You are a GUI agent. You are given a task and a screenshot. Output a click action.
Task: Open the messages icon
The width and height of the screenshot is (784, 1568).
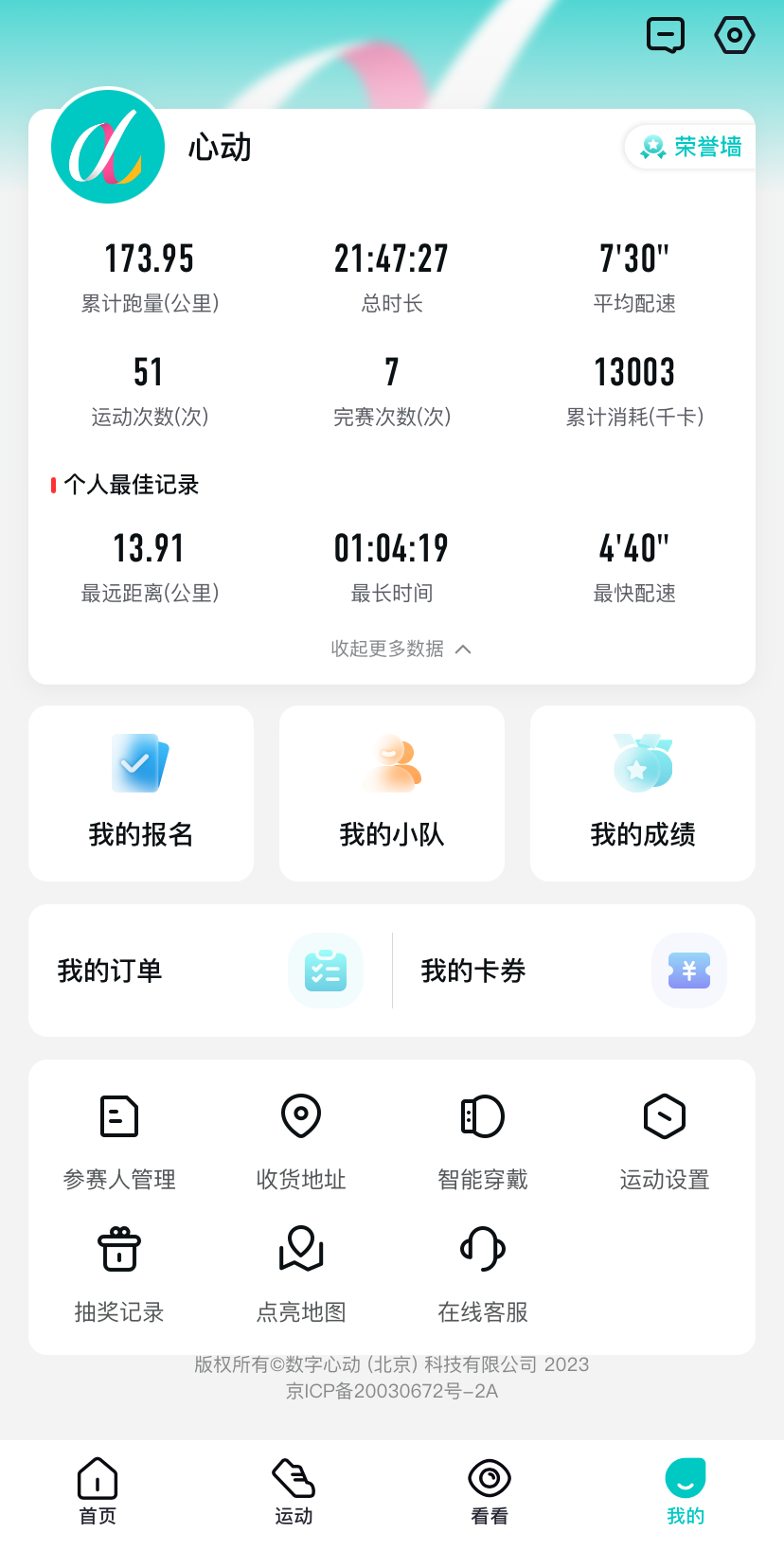665,36
